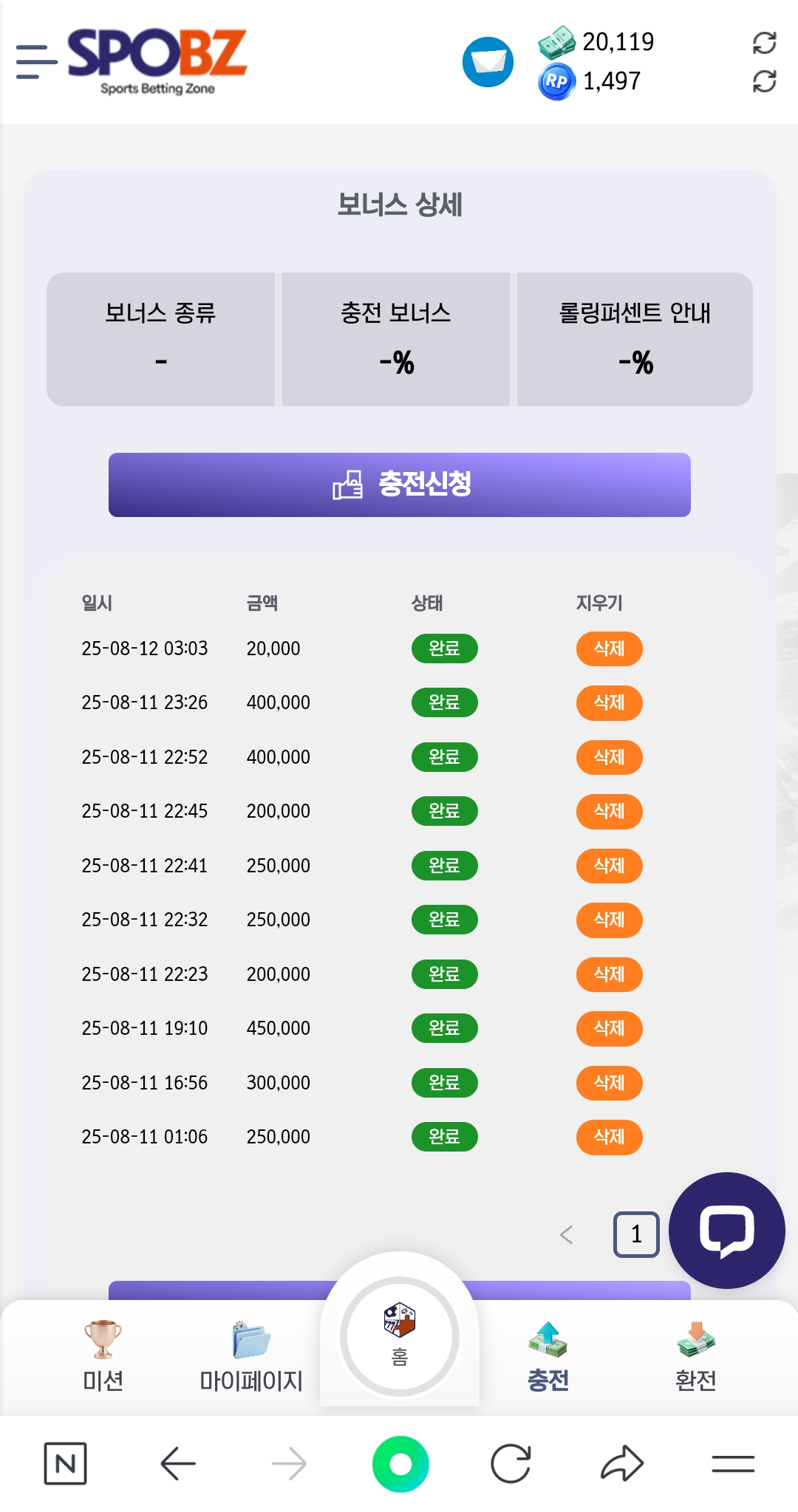
Task: Open the messages envelope icon
Action: point(488,62)
